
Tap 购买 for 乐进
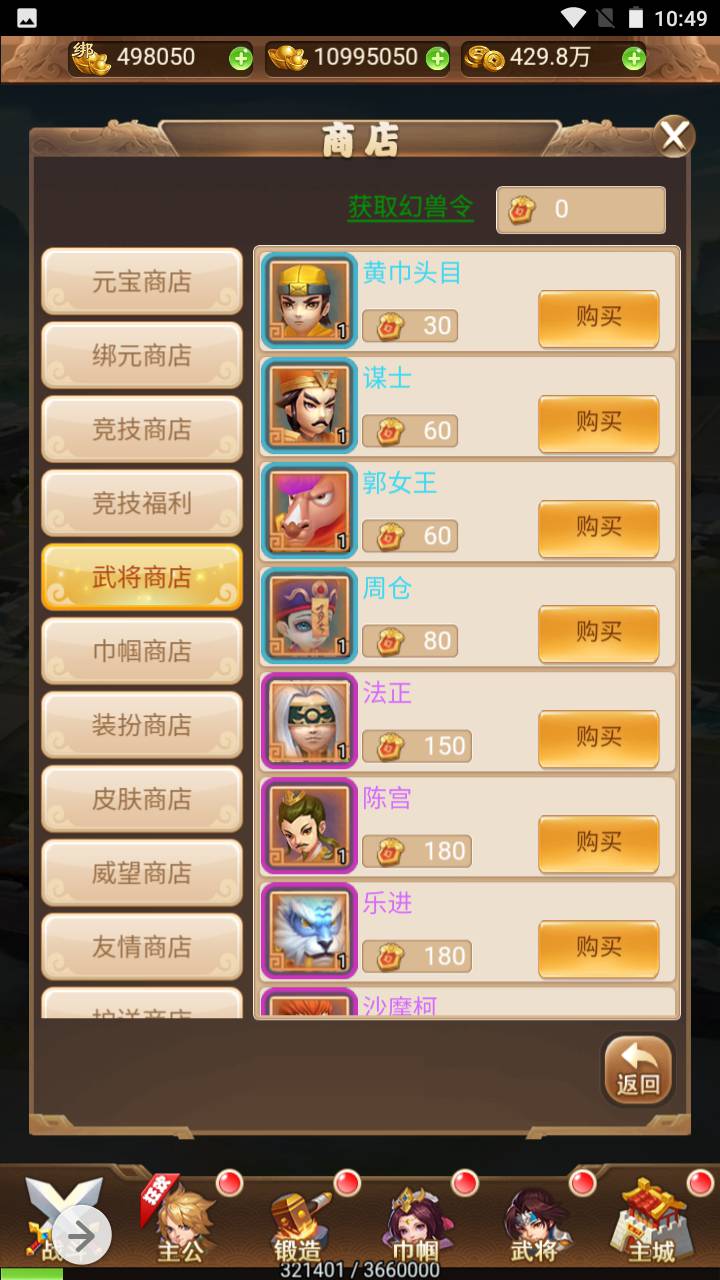point(599,949)
